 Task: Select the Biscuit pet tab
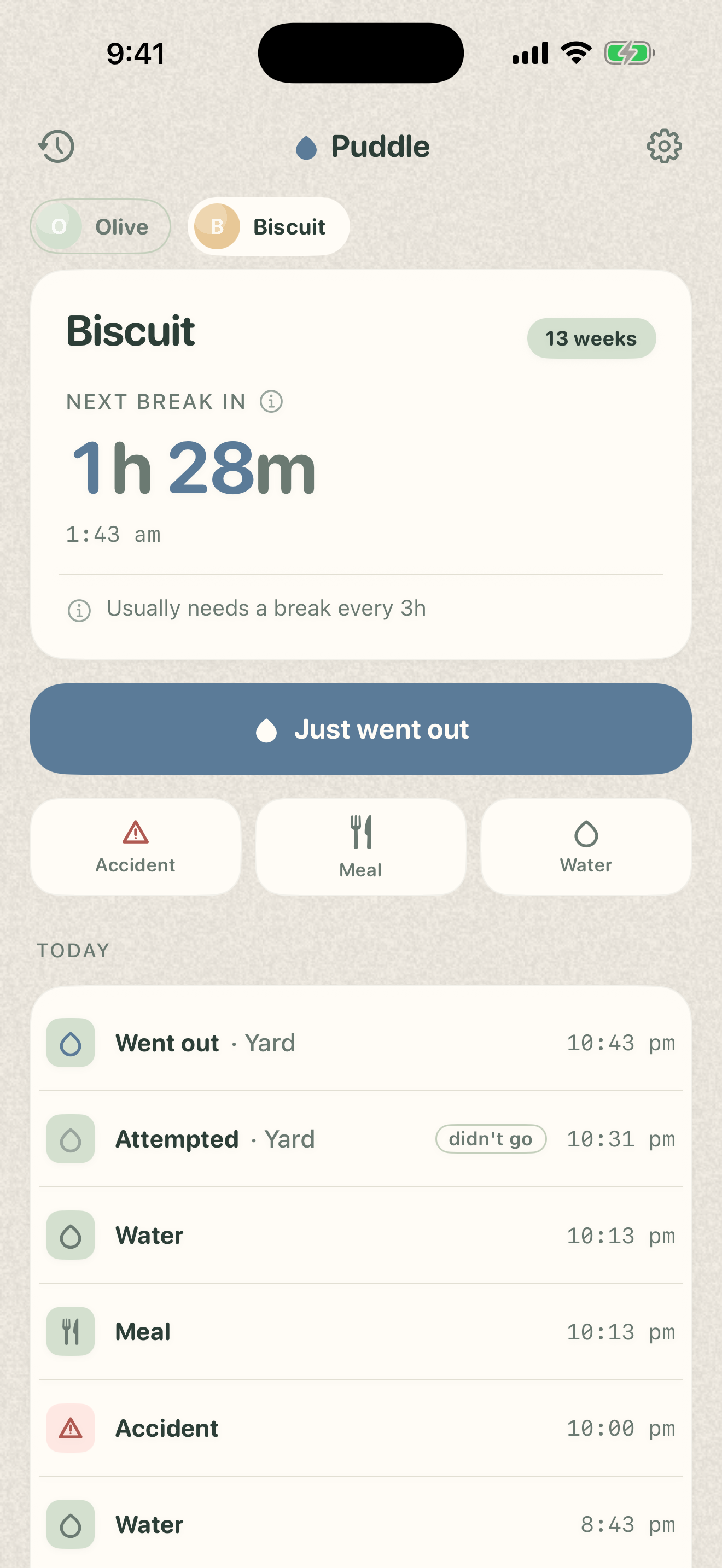[x=268, y=226]
